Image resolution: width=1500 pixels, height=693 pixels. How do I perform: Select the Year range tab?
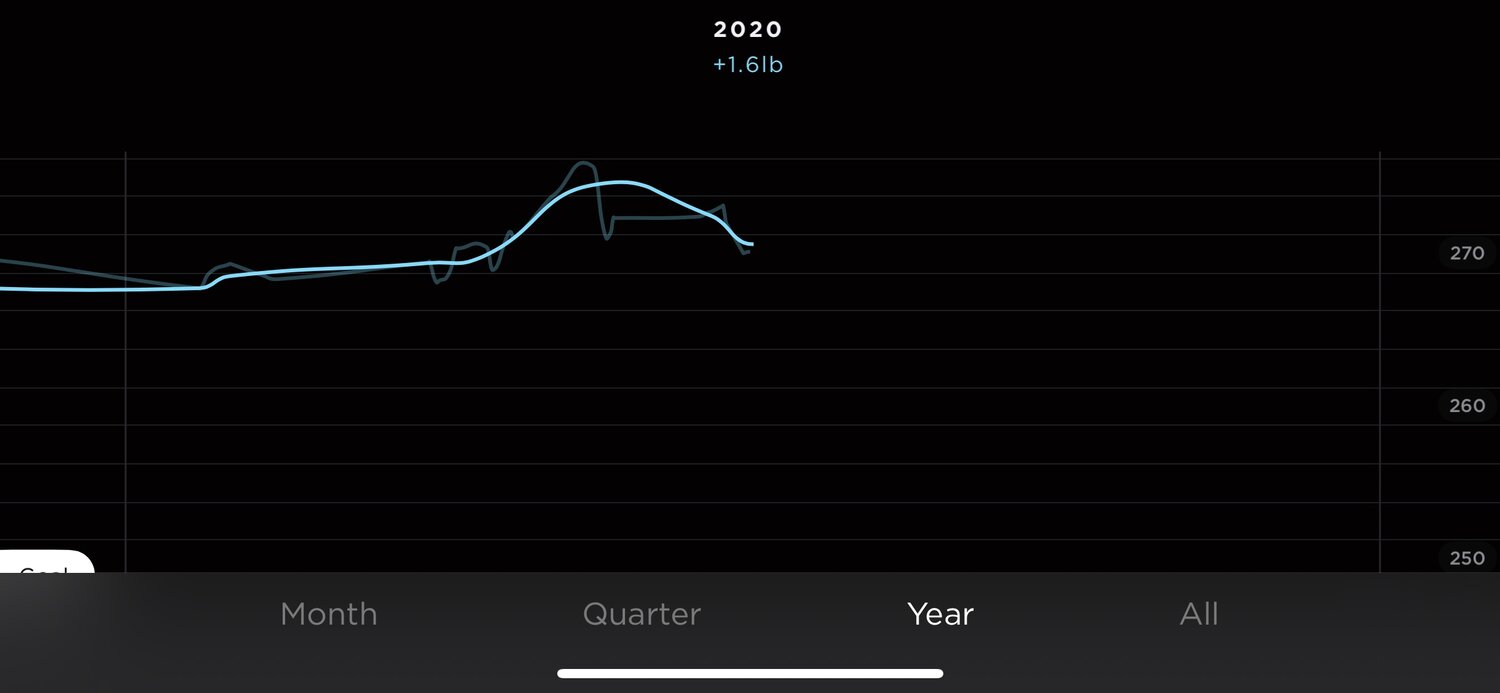click(940, 613)
